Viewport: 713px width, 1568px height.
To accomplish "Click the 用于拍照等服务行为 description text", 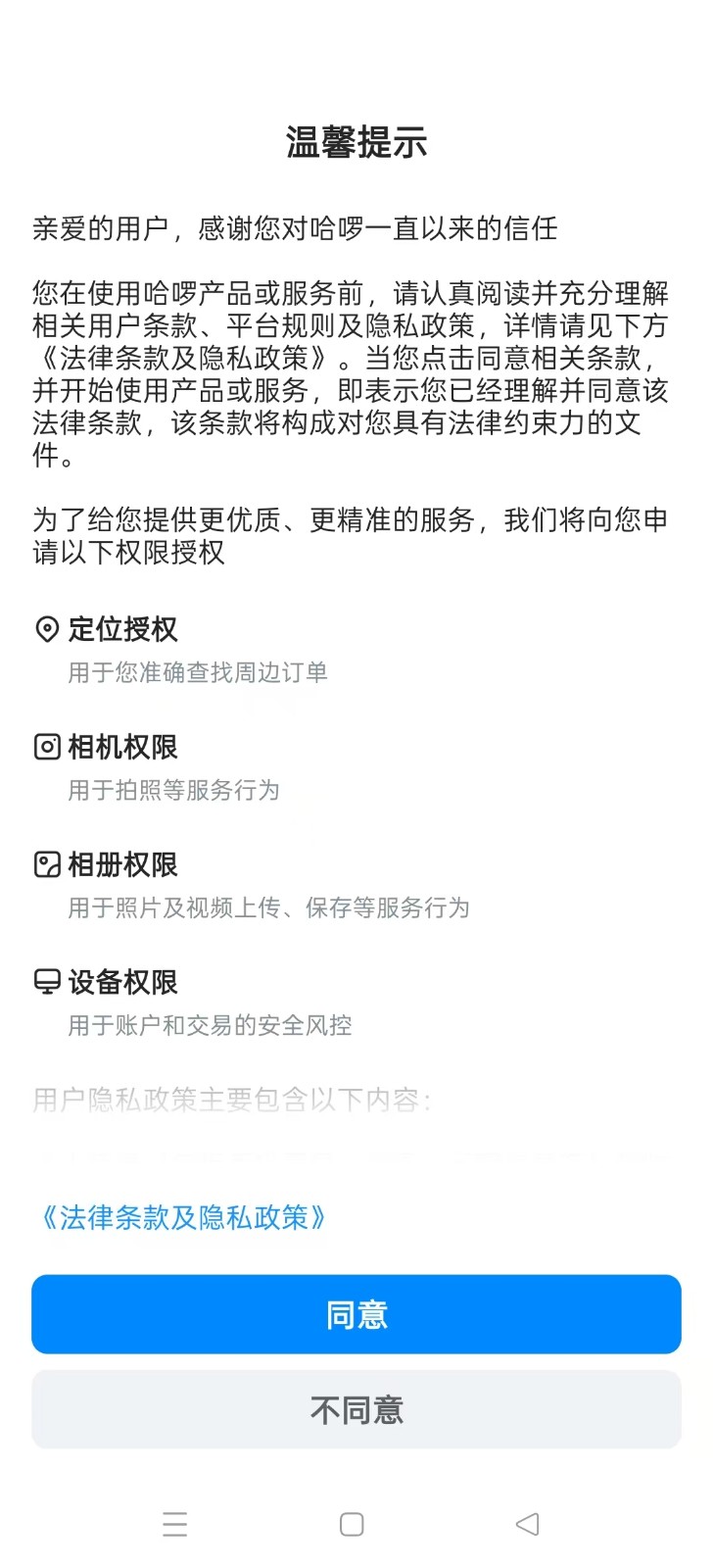I will [x=173, y=791].
